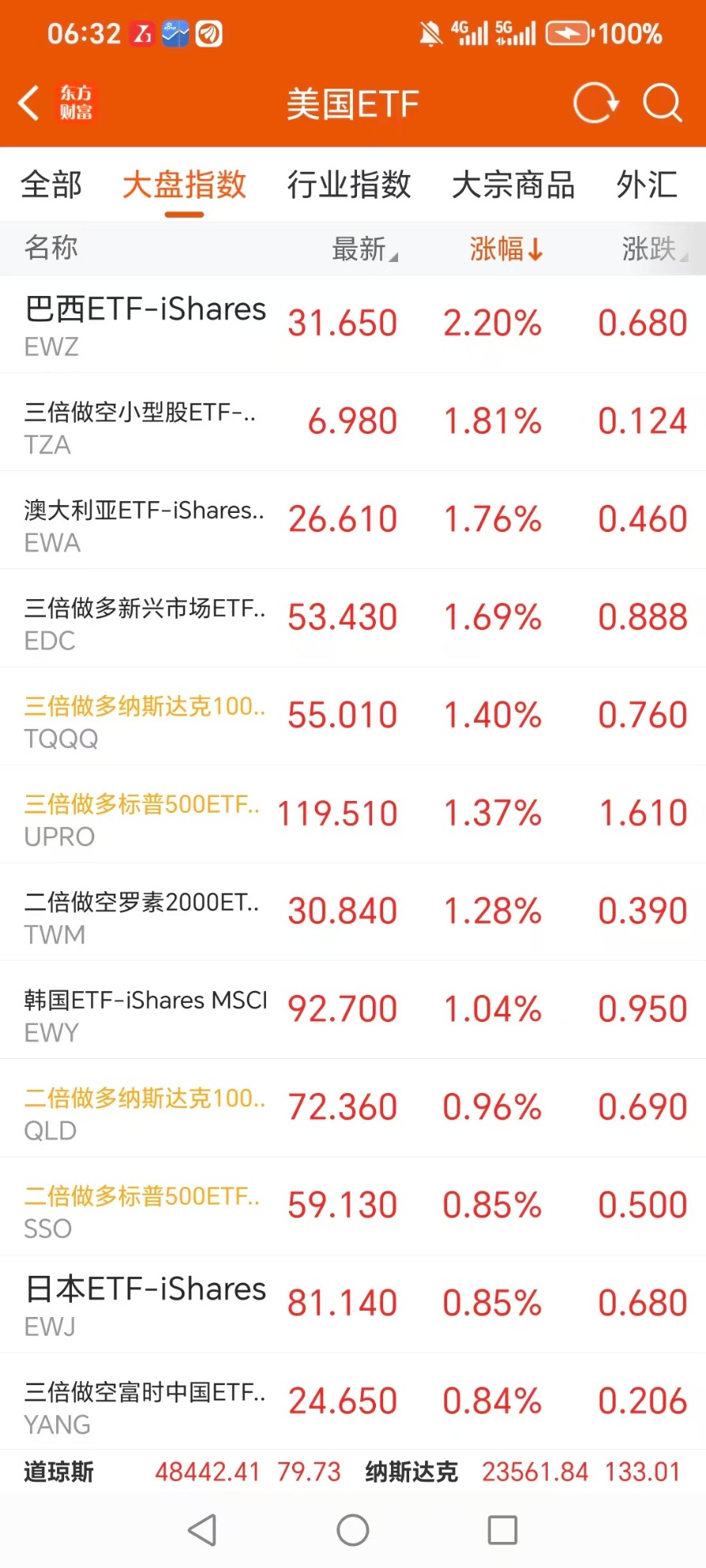
Task: Select the 大宗商品 tab
Action: click(x=513, y=185)
